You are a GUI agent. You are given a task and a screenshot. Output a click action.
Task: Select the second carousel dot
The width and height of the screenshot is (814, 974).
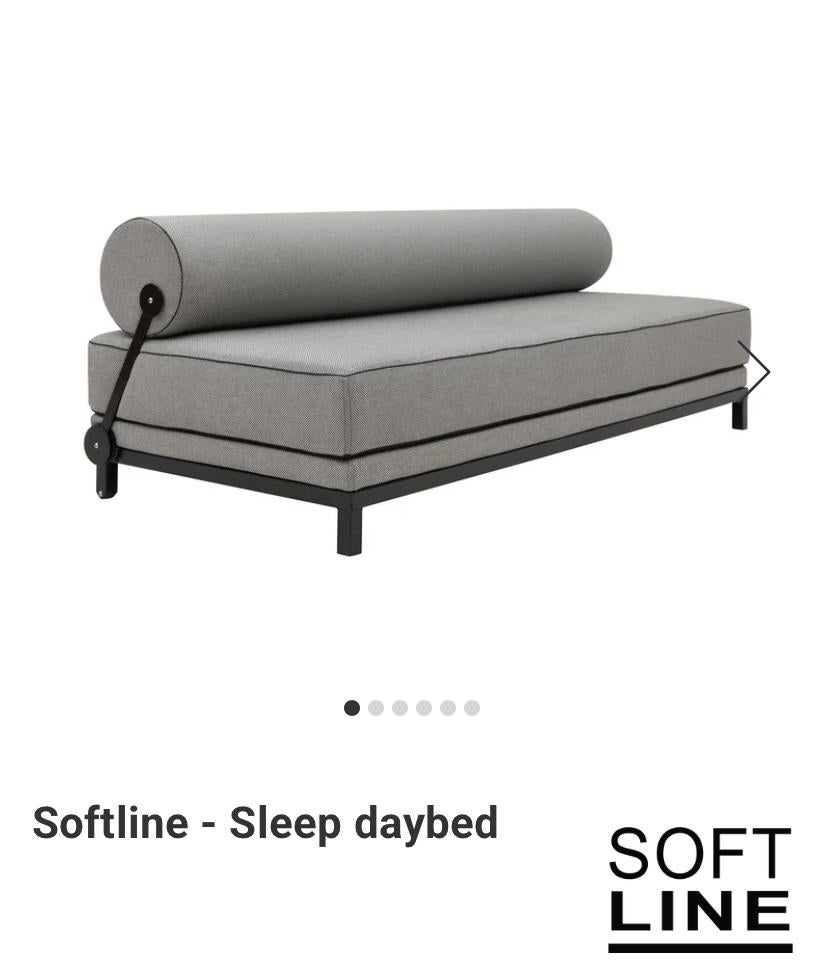pyautogui.click(x=376, y=707)
